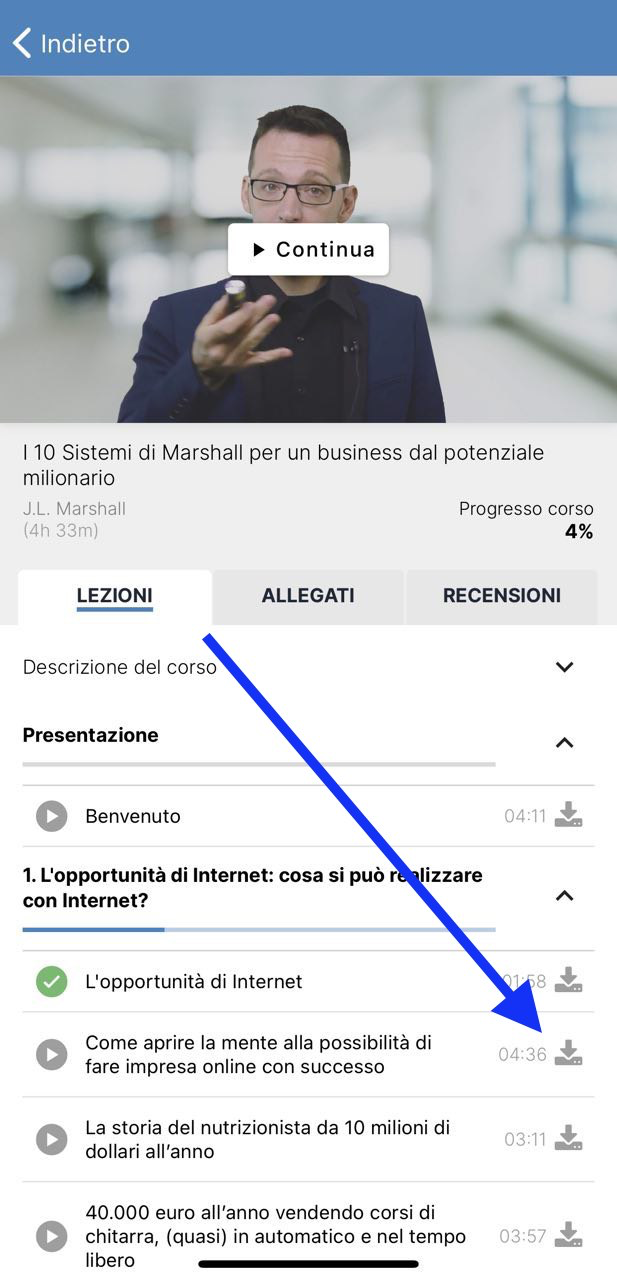Image resolution: width=617 pixels, height=1280 pixels.
Task: Switch to the Recensioni tab
Action: click(x=501, y=596)
